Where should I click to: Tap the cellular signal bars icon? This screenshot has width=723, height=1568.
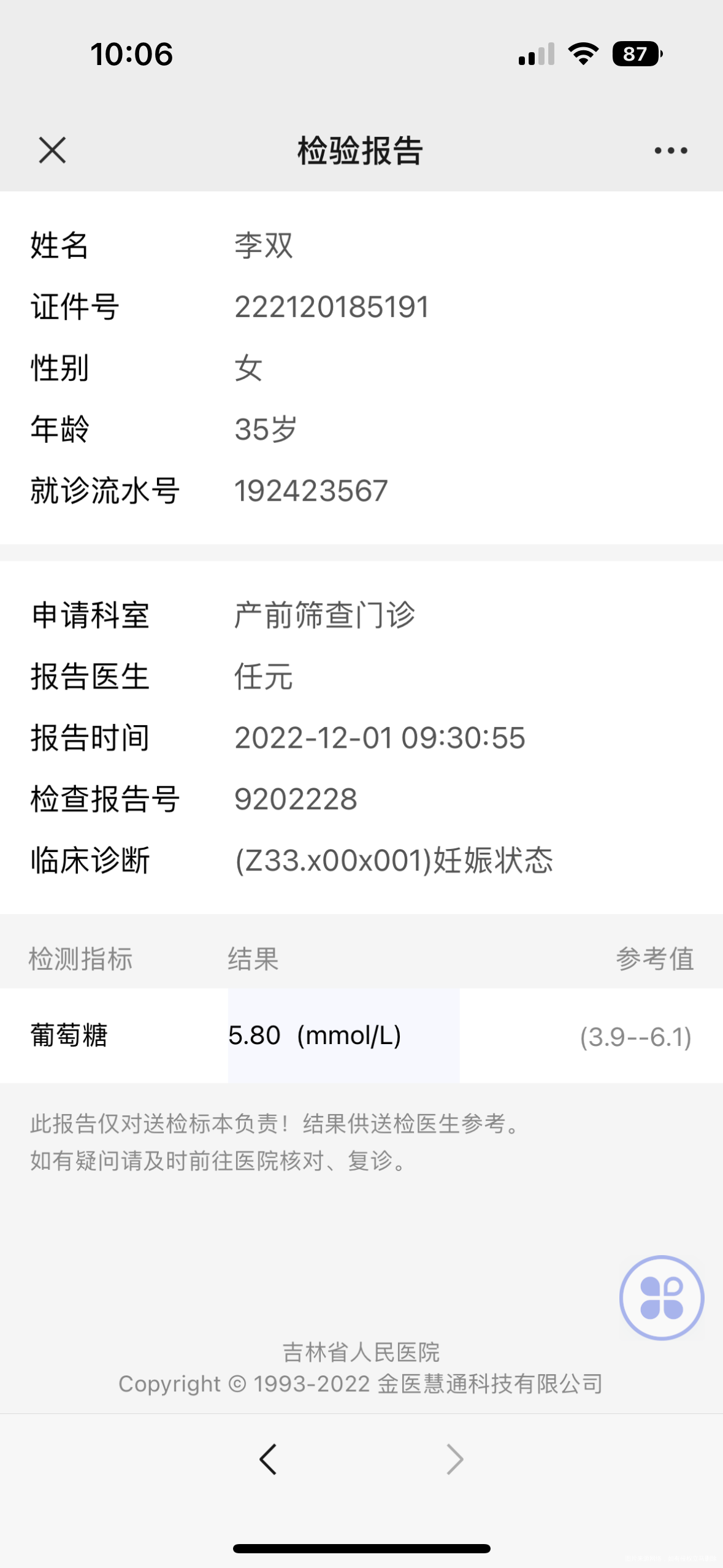click(537, 55)
